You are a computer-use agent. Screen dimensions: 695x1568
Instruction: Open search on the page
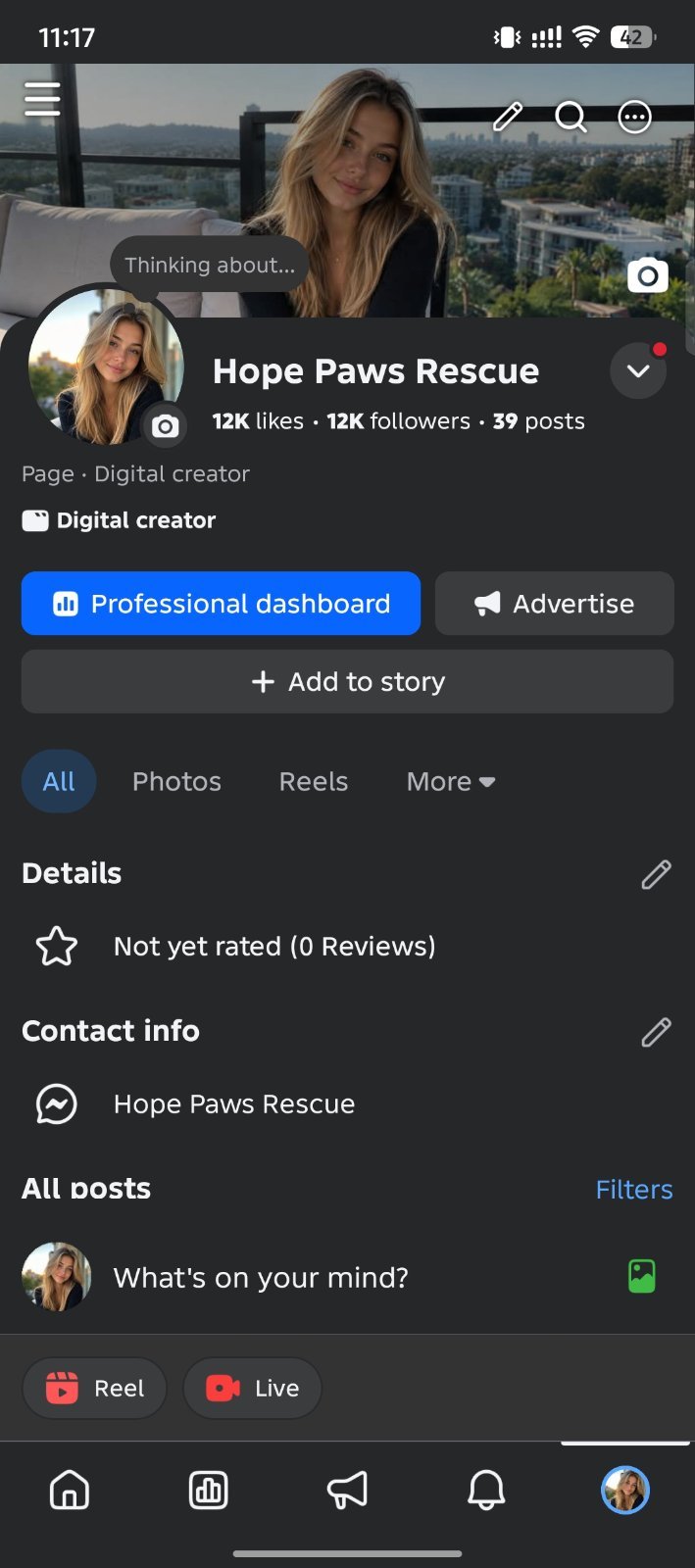click(571, 117)
